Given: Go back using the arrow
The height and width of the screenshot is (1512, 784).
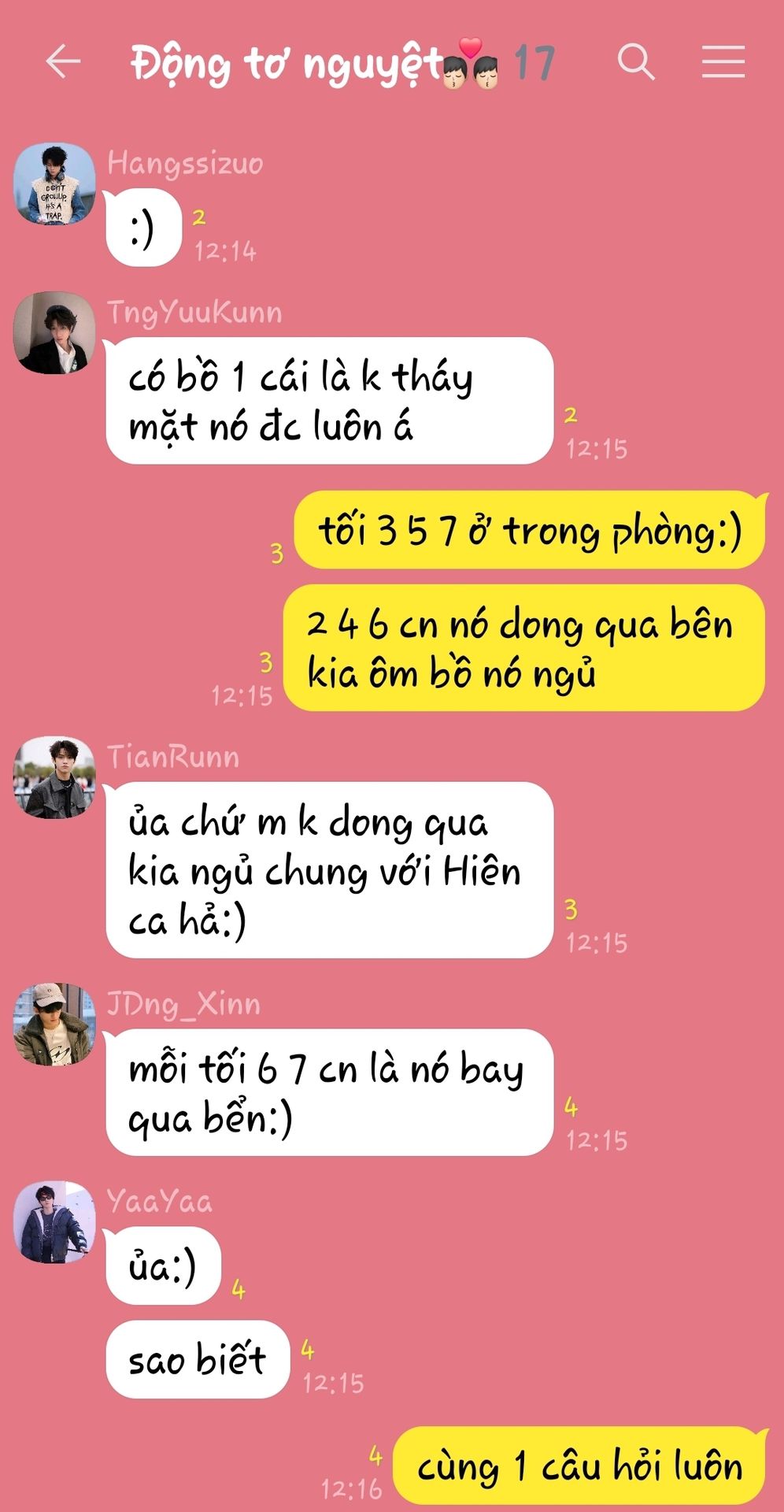Looking at the screenshot, I should 63,61.
